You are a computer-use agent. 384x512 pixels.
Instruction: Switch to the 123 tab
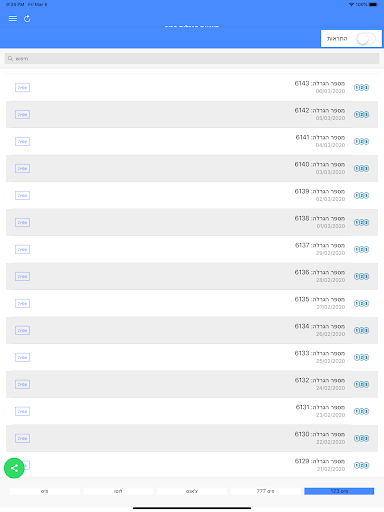coord(339,491)
